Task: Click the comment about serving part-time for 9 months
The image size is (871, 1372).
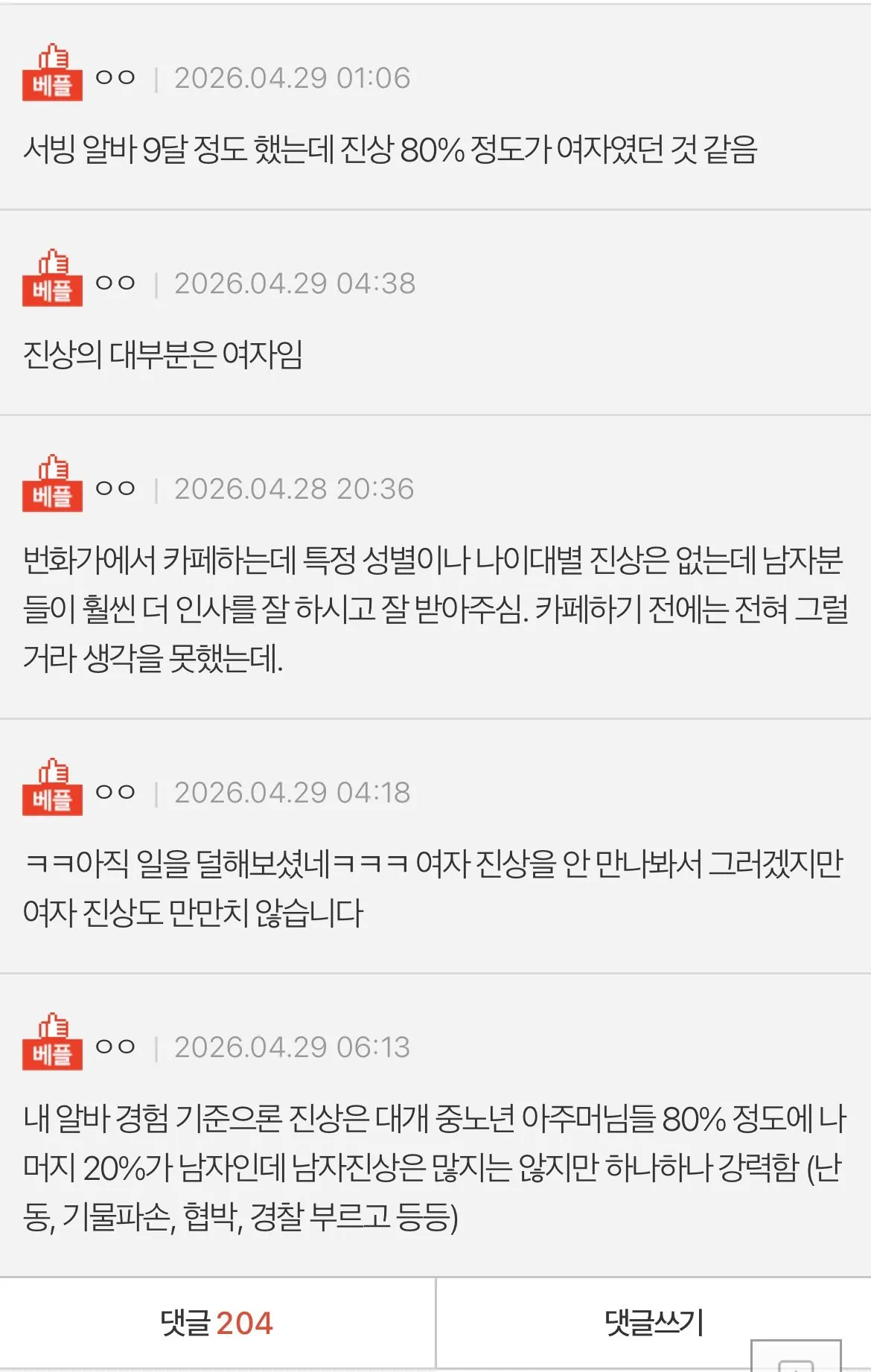Action: coord(395,148)
